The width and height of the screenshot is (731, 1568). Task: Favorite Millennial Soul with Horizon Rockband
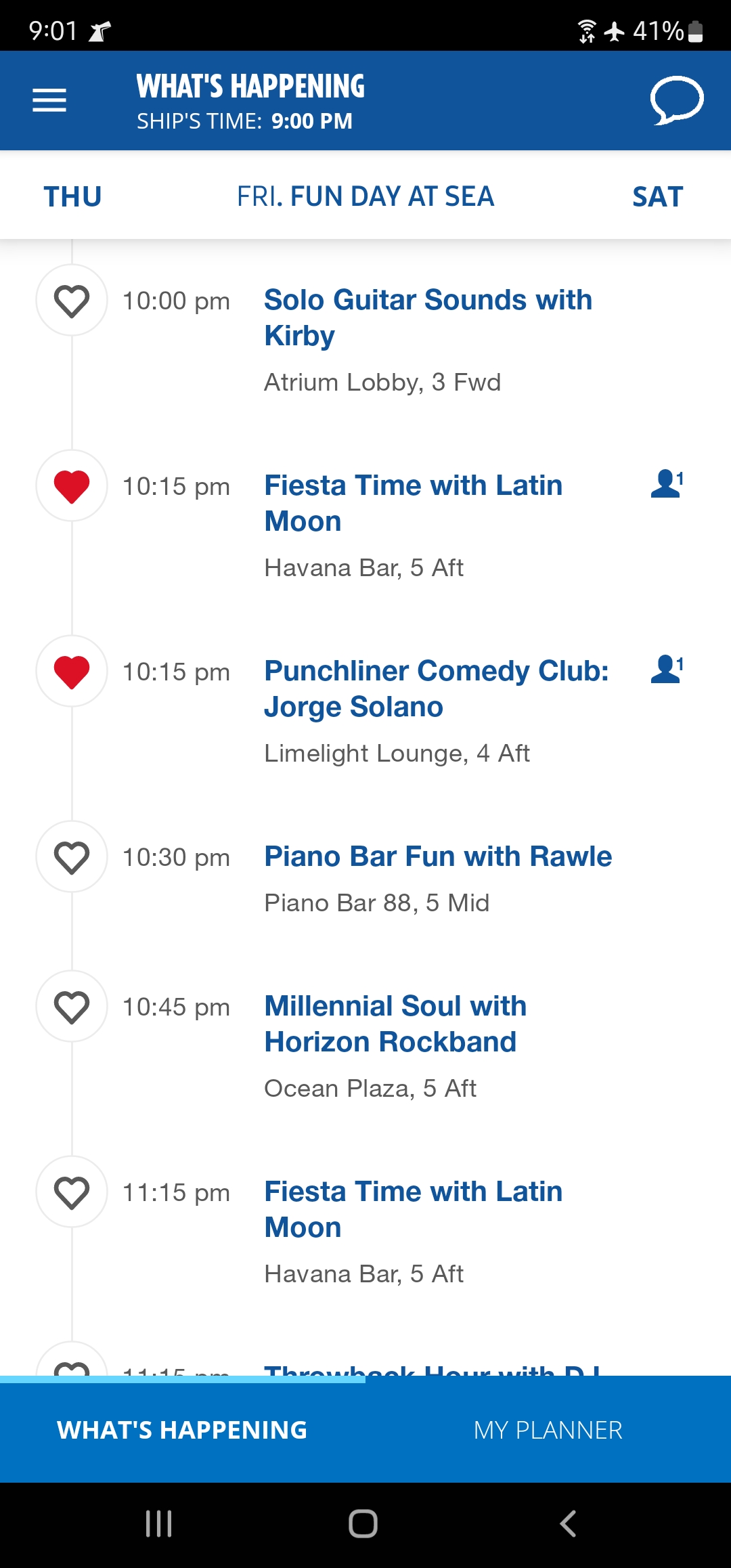click(x=72, y=1007)
